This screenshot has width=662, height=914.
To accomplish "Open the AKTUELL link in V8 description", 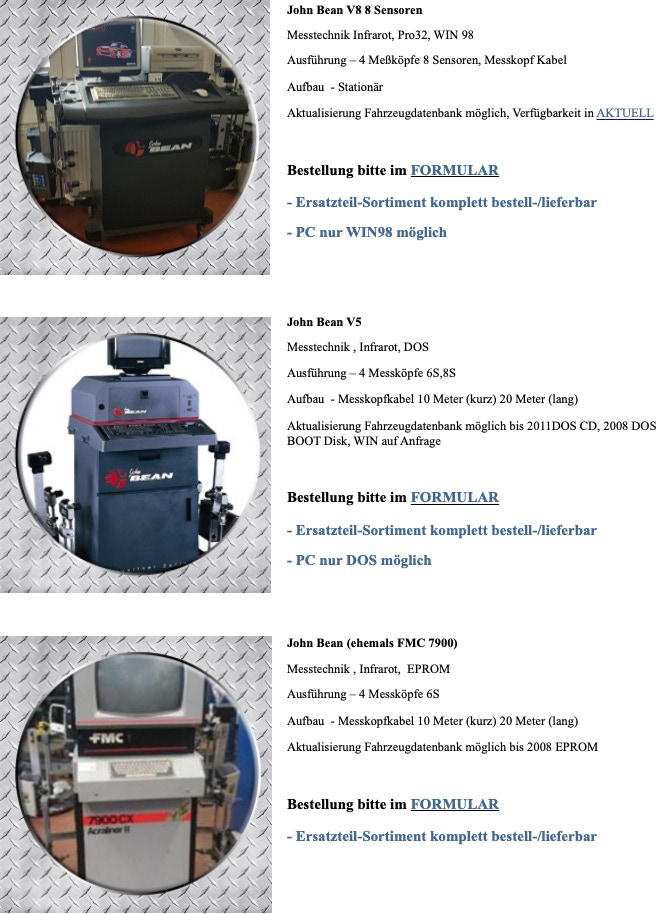I will 624,114.
